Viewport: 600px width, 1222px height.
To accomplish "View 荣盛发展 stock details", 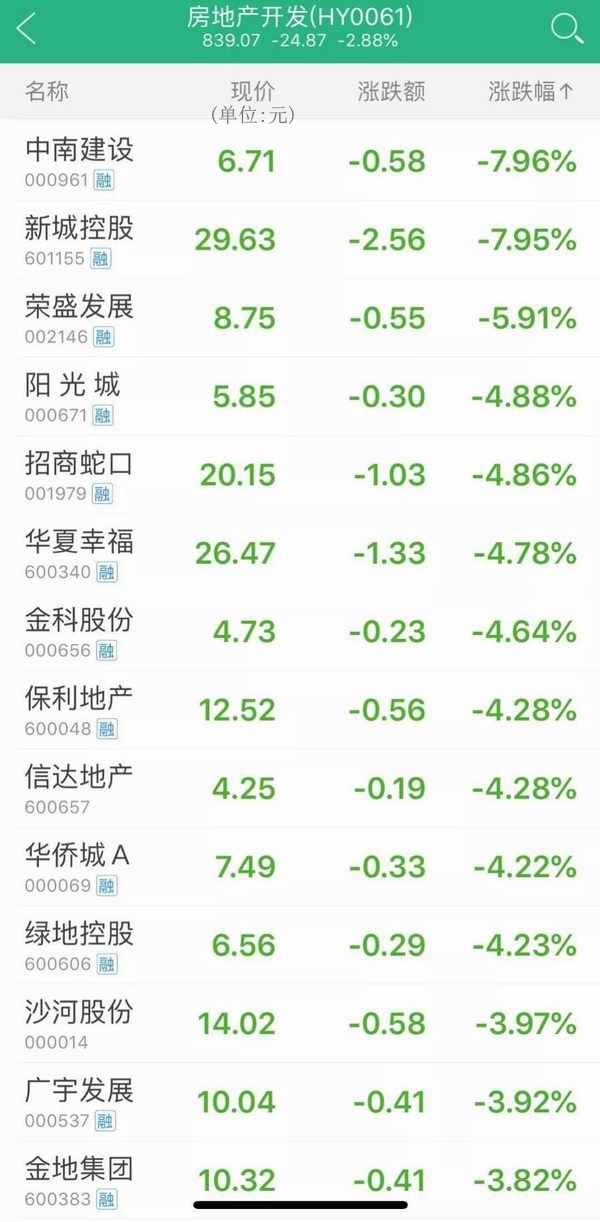I will coord(300,318).
